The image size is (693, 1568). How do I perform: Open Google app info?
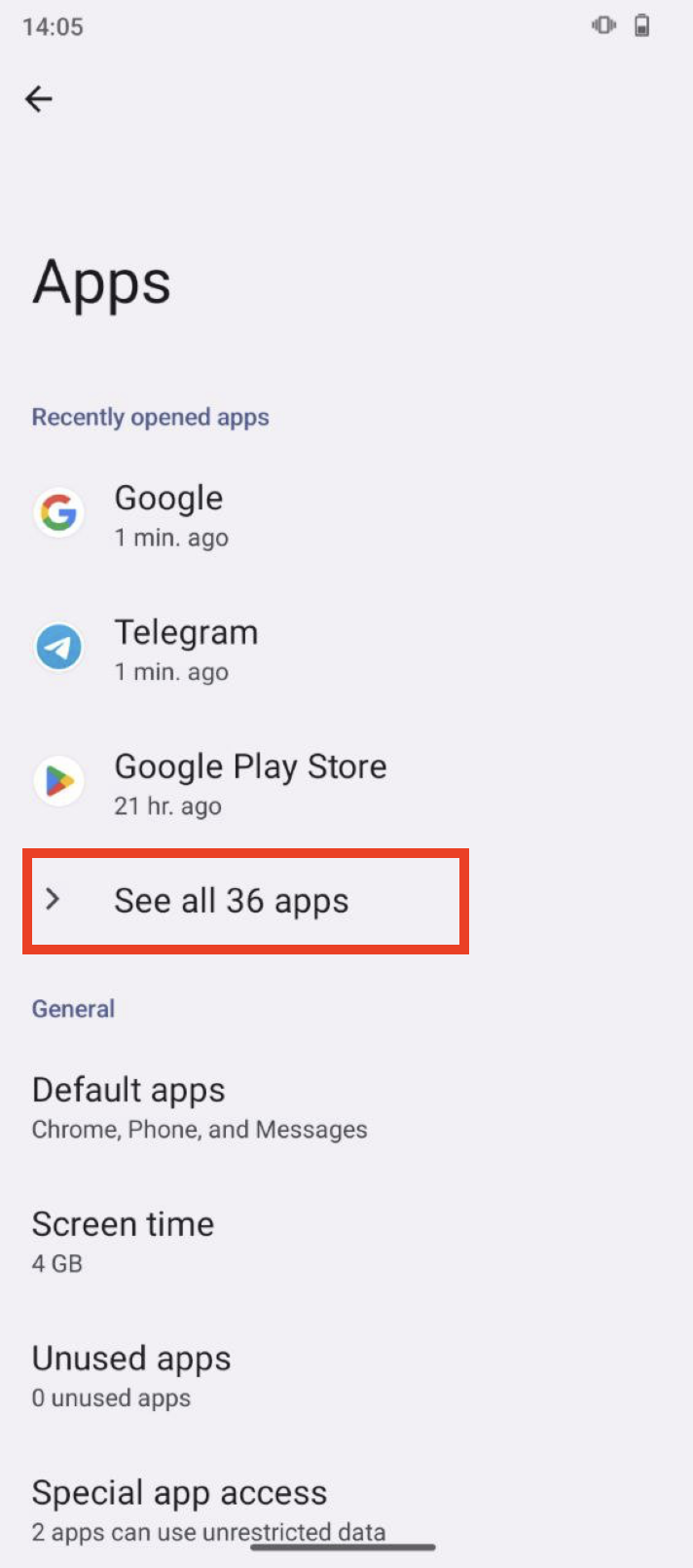pos(170,514)
